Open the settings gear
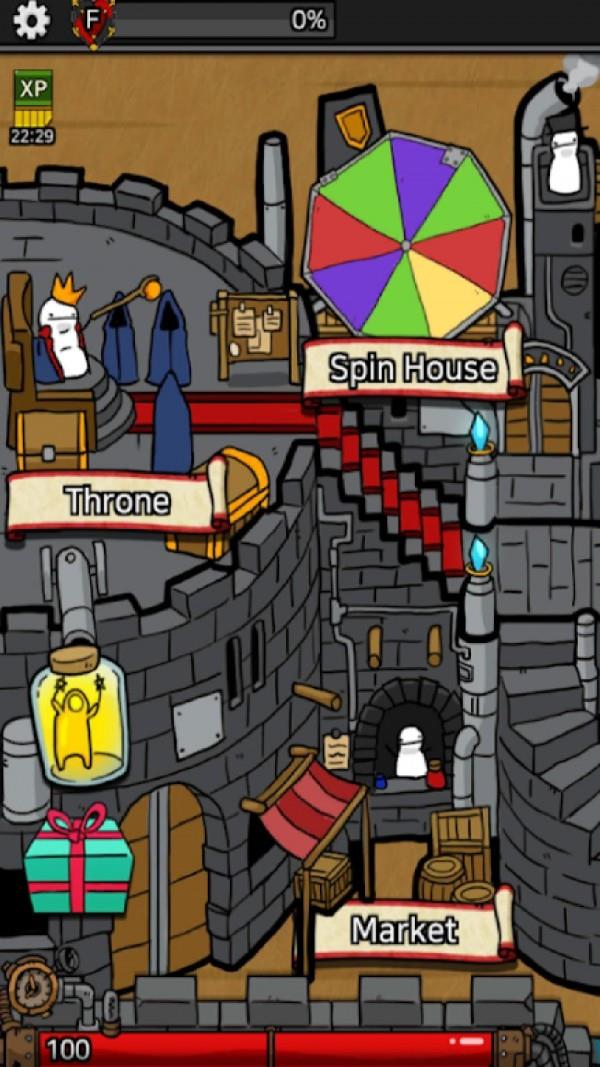Screen dimensions: 600x1067 coord(31,20)
